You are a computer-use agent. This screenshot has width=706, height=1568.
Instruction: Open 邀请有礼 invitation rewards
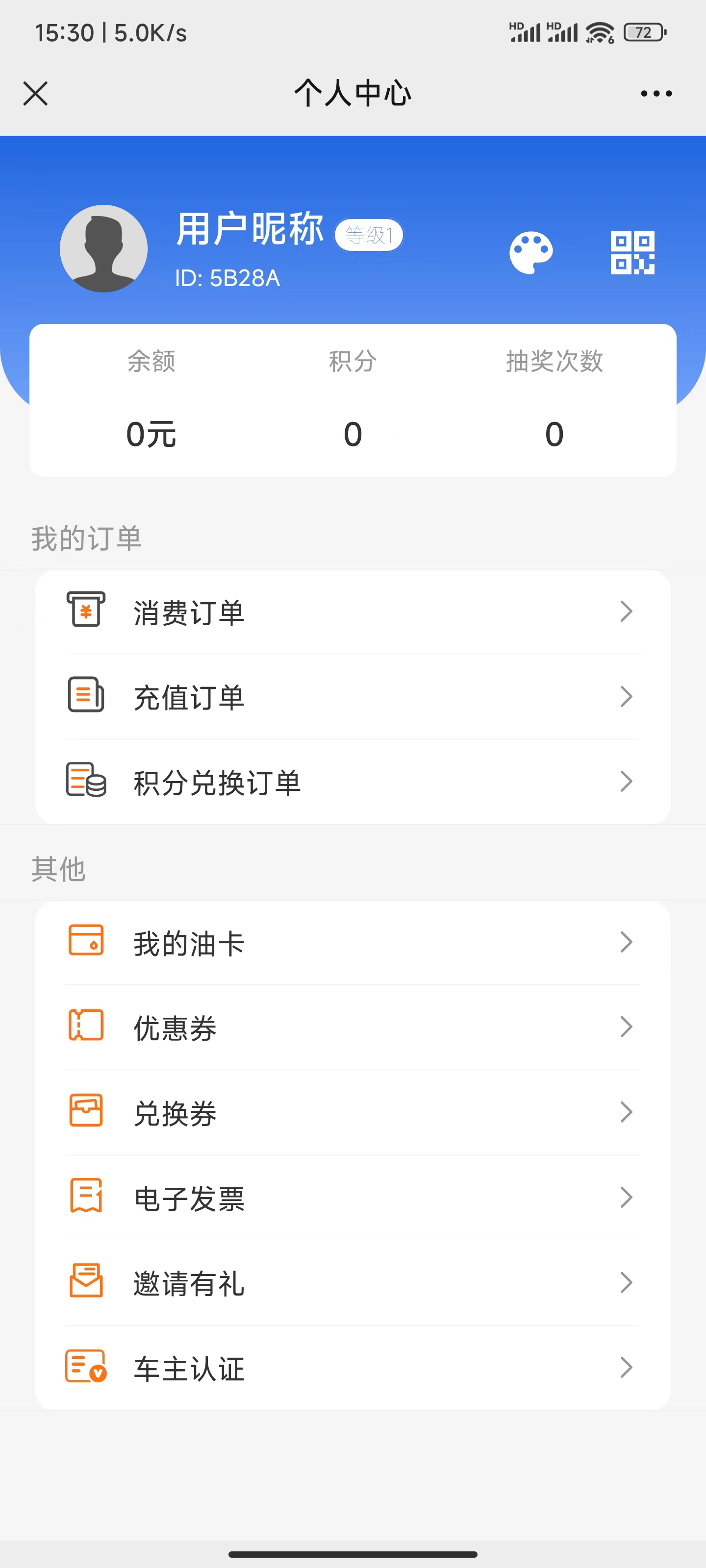pos(353,1283)
